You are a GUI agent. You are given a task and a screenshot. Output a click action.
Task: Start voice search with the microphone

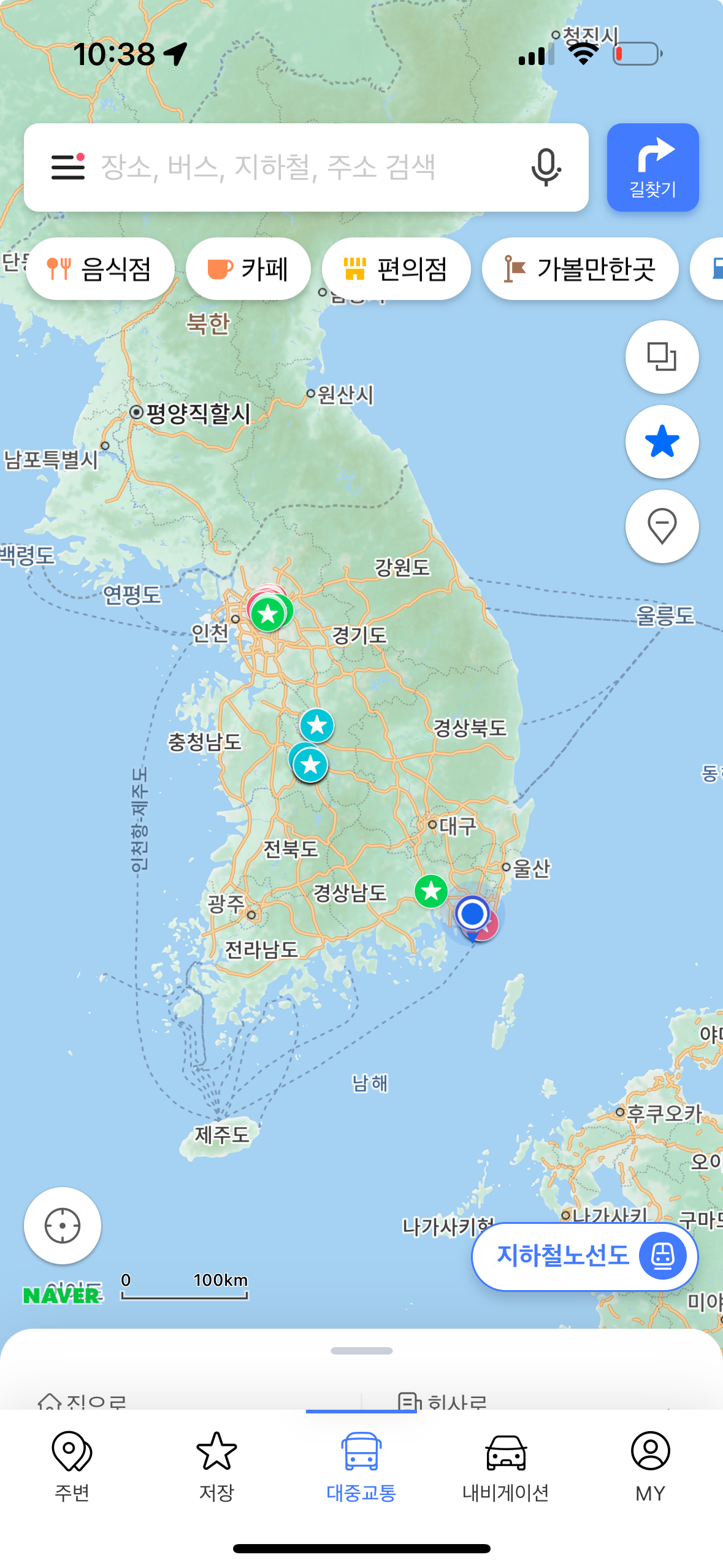point(546,167)
